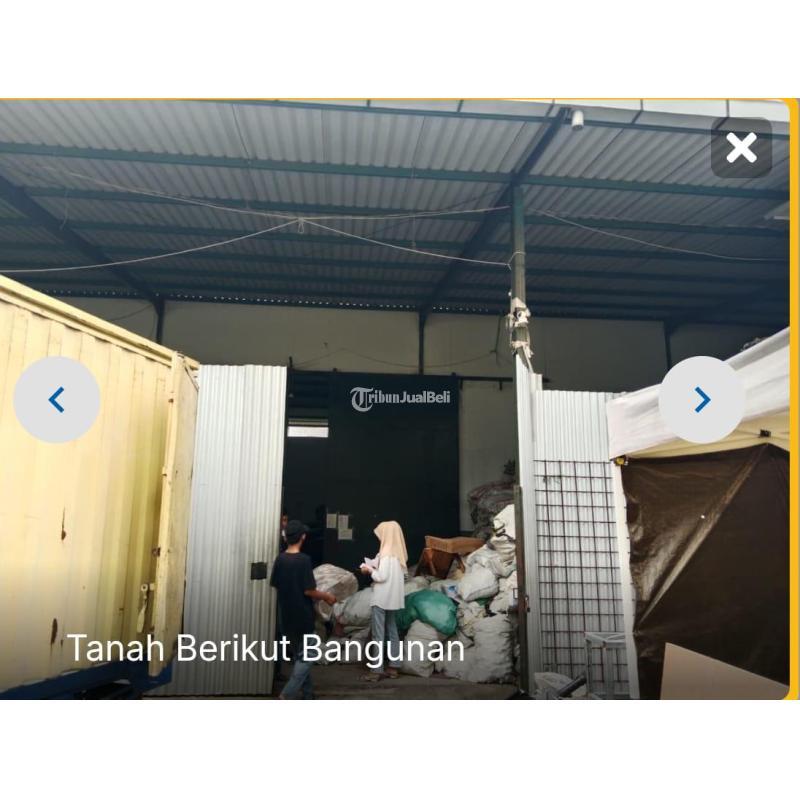Go to the next photo

(702, 400)
